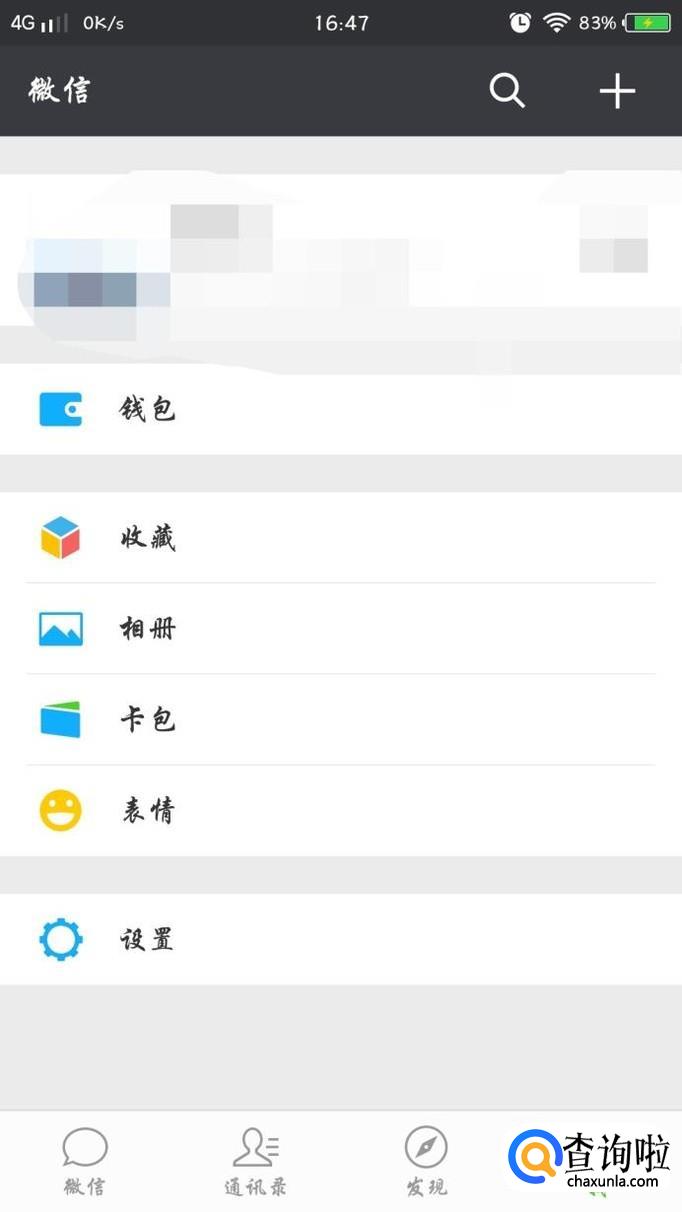Switch to the 微信 chats tab
The image size is (682, 1212).
tap(85, 1161)
